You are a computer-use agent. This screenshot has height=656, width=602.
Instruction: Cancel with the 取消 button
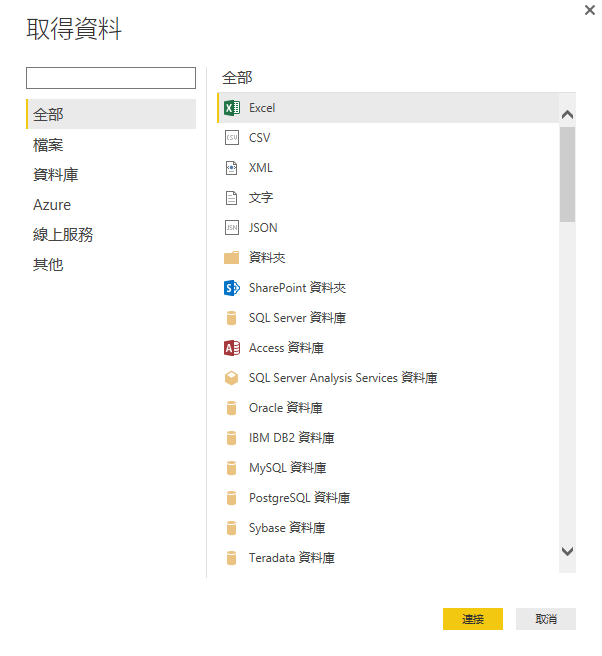(x=546, y=619)
